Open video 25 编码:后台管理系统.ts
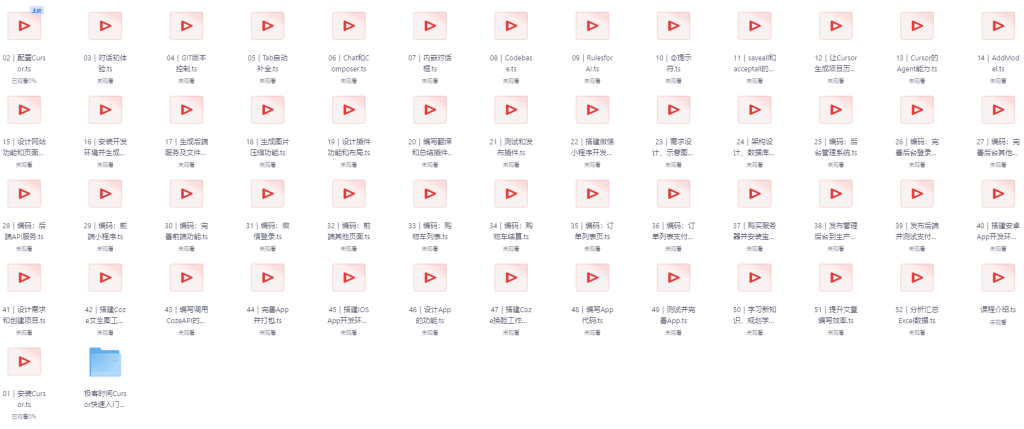 [836, 110]
